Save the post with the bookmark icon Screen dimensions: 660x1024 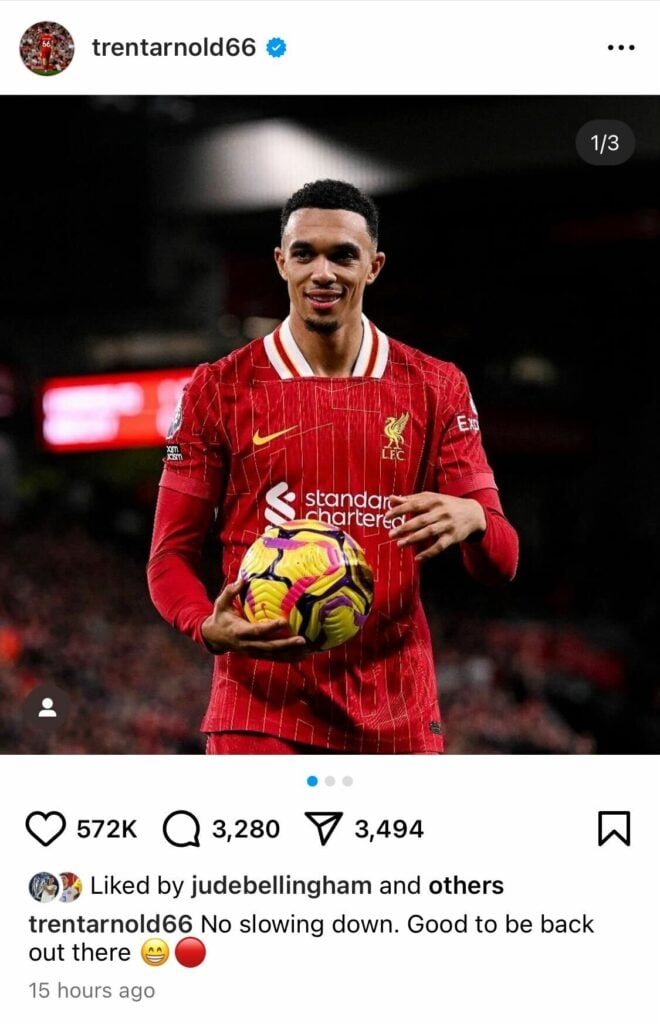613,828
